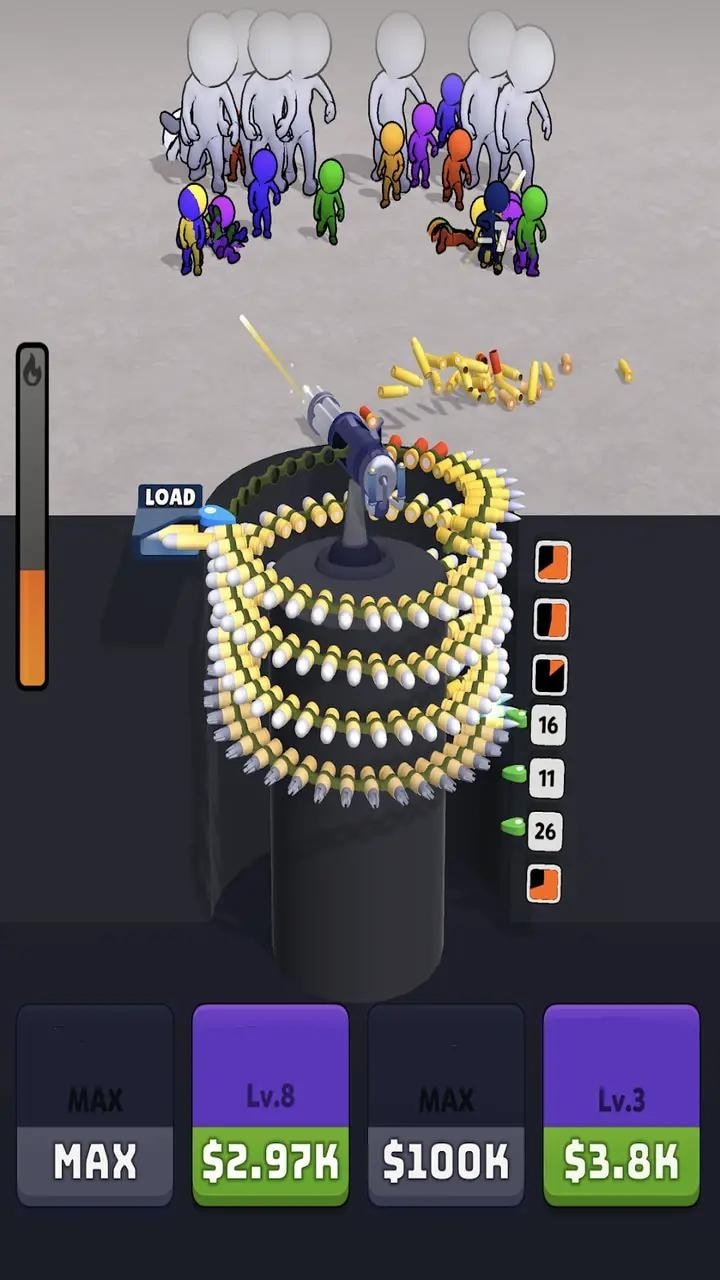Image resolution: width=720 pixels, height=1280 pixels.
Task: Buy the Lv.8 upgrade for $2.97K
Action: click(270, 1105)
